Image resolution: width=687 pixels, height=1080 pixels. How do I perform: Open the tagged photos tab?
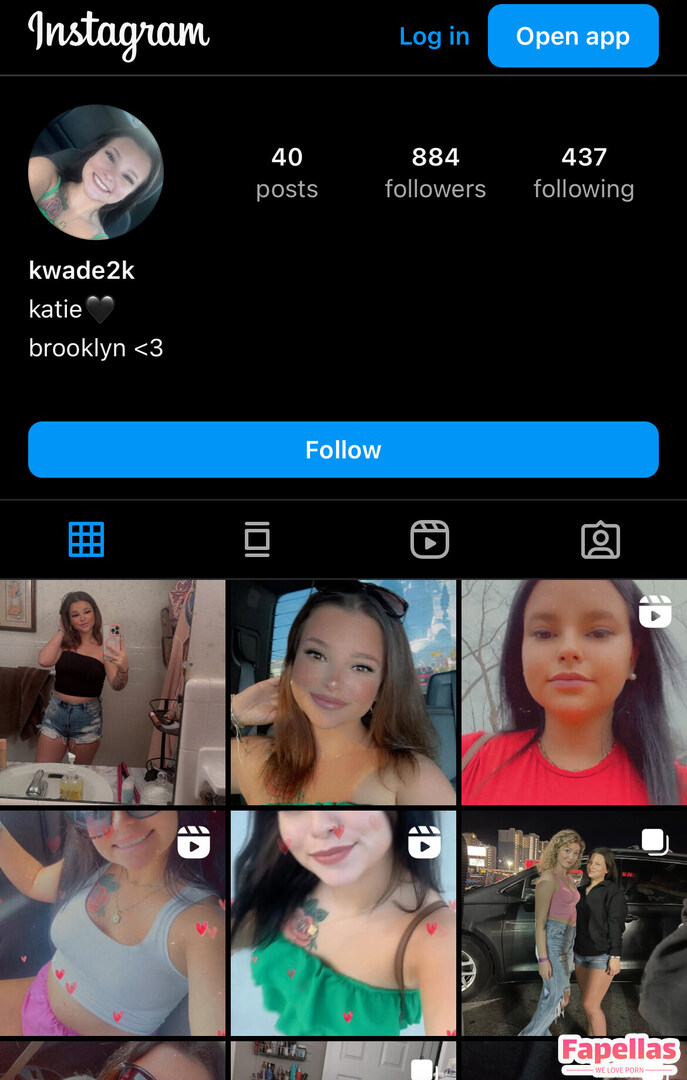click(600, 540)
